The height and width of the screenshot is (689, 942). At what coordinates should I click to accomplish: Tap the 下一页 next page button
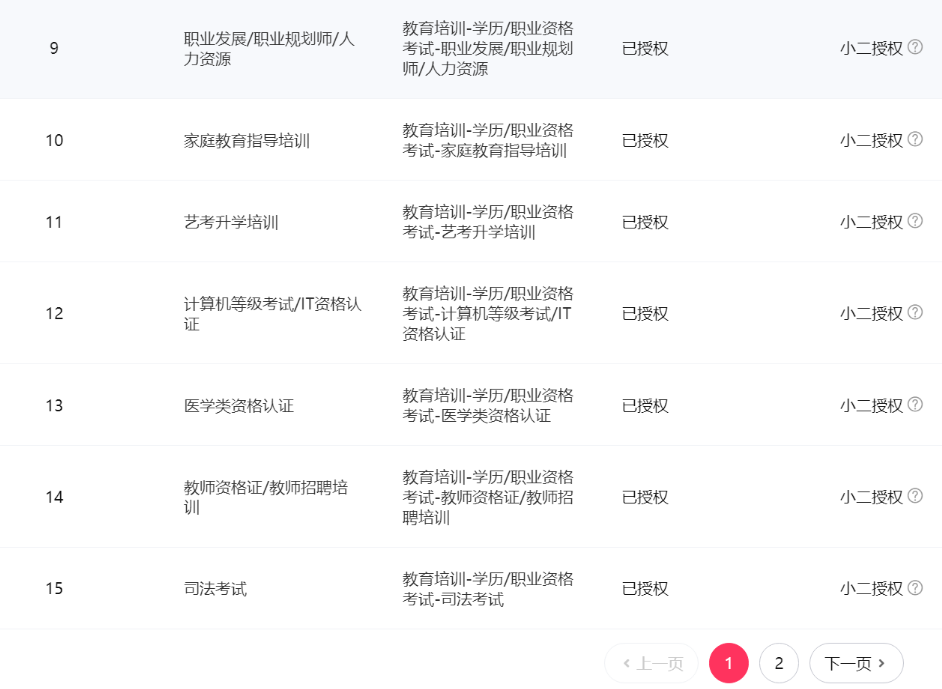[x=856, y=663]
